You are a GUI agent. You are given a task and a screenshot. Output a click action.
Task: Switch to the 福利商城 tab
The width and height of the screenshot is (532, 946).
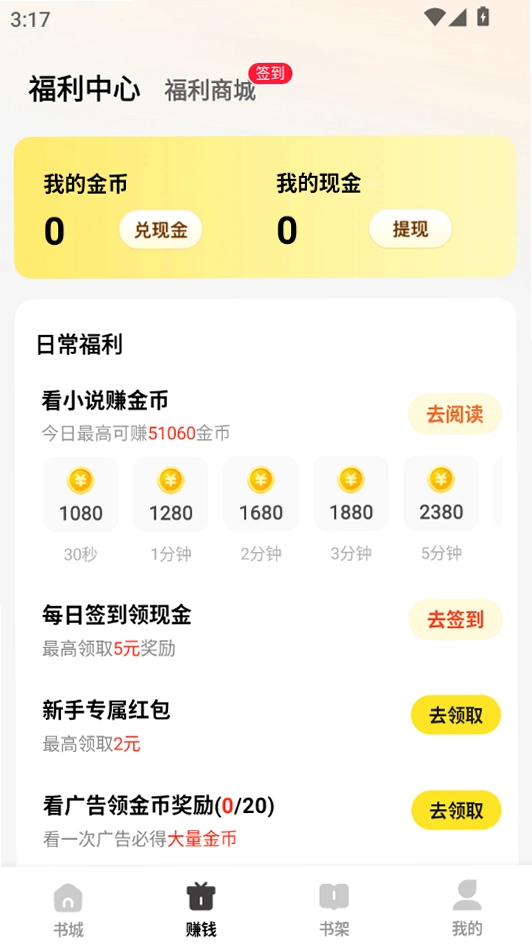pos(210,90)
